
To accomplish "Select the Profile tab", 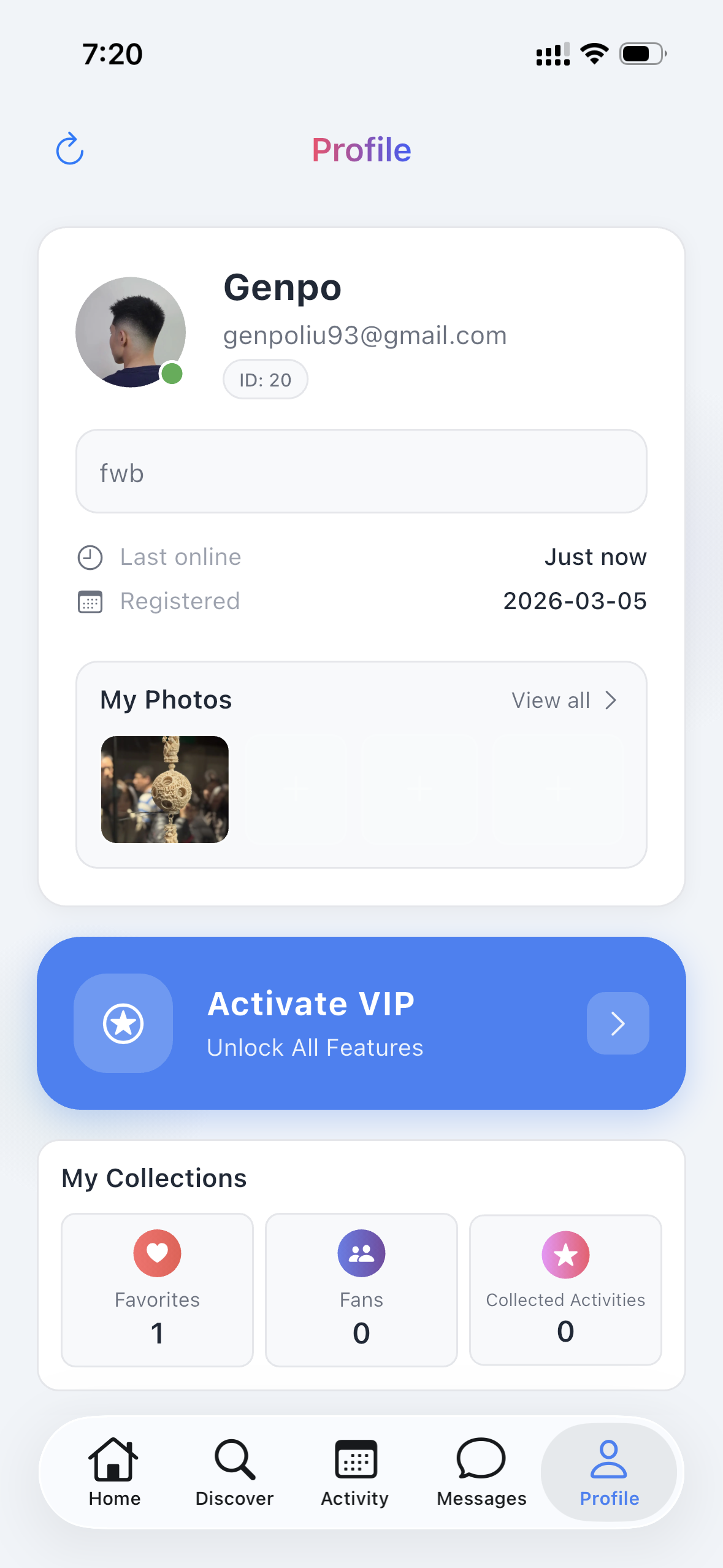I will (x=609, y=1472).
